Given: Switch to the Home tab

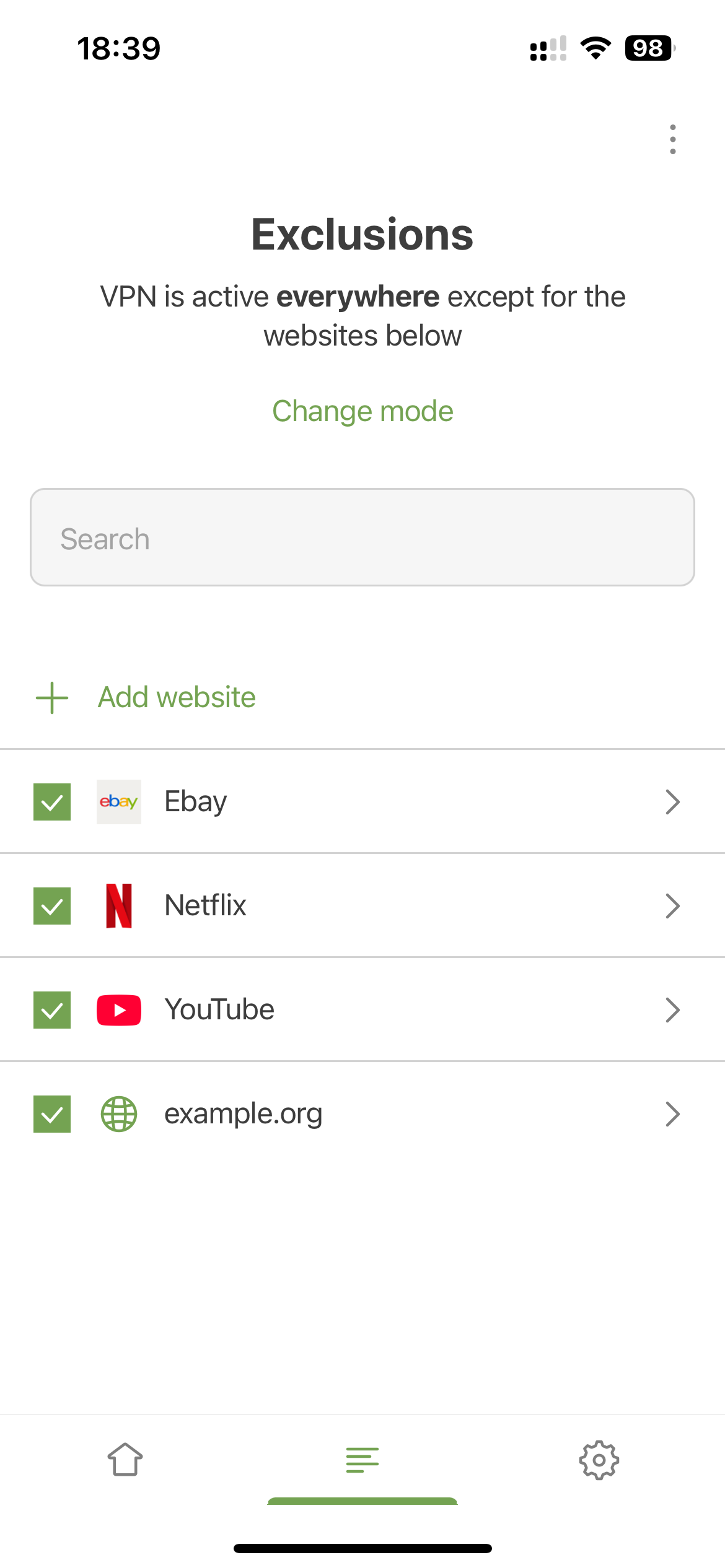Looking at the screenshot, I should (125, 1460).
